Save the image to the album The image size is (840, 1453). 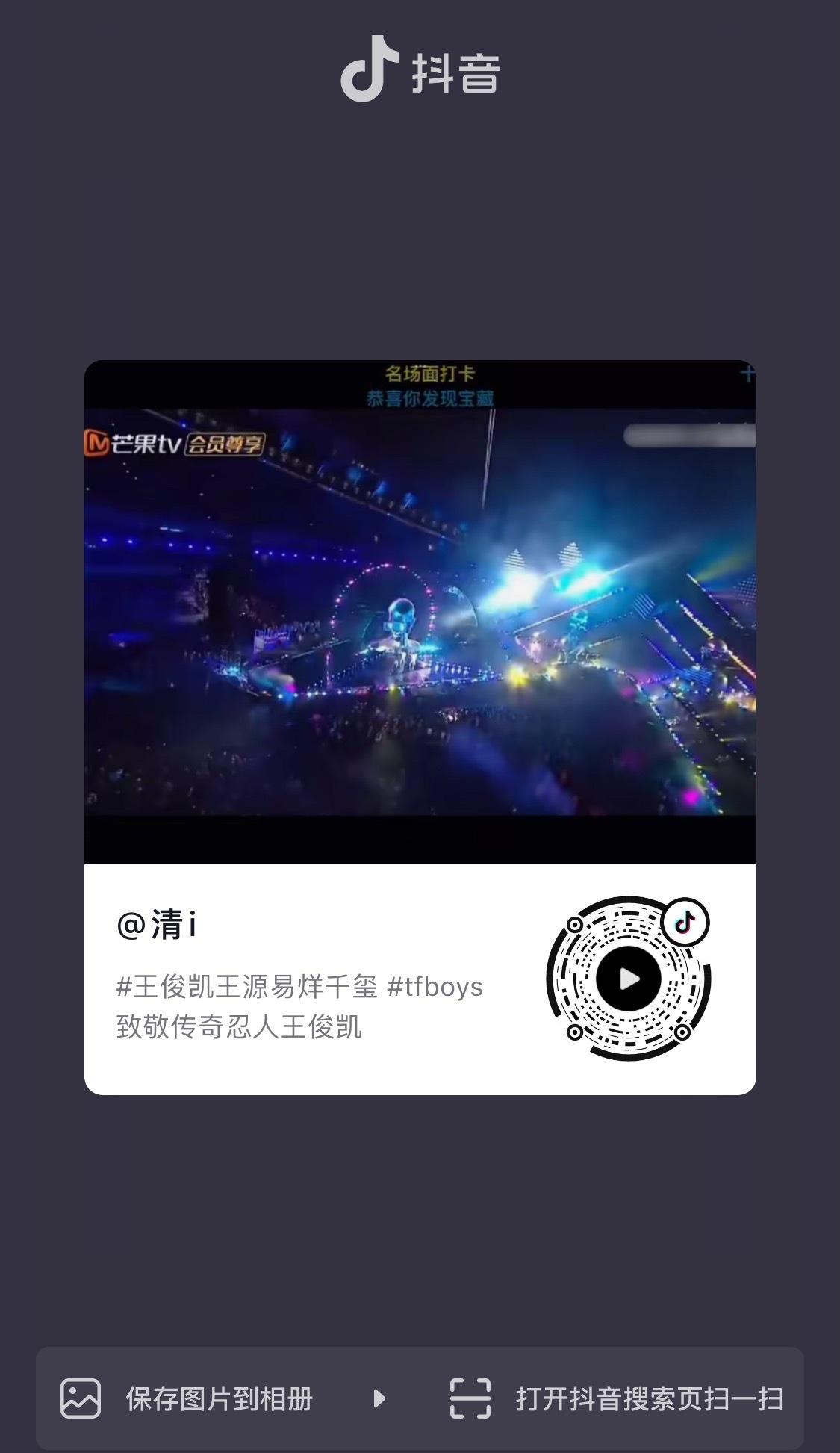(x=188, y=1398)
